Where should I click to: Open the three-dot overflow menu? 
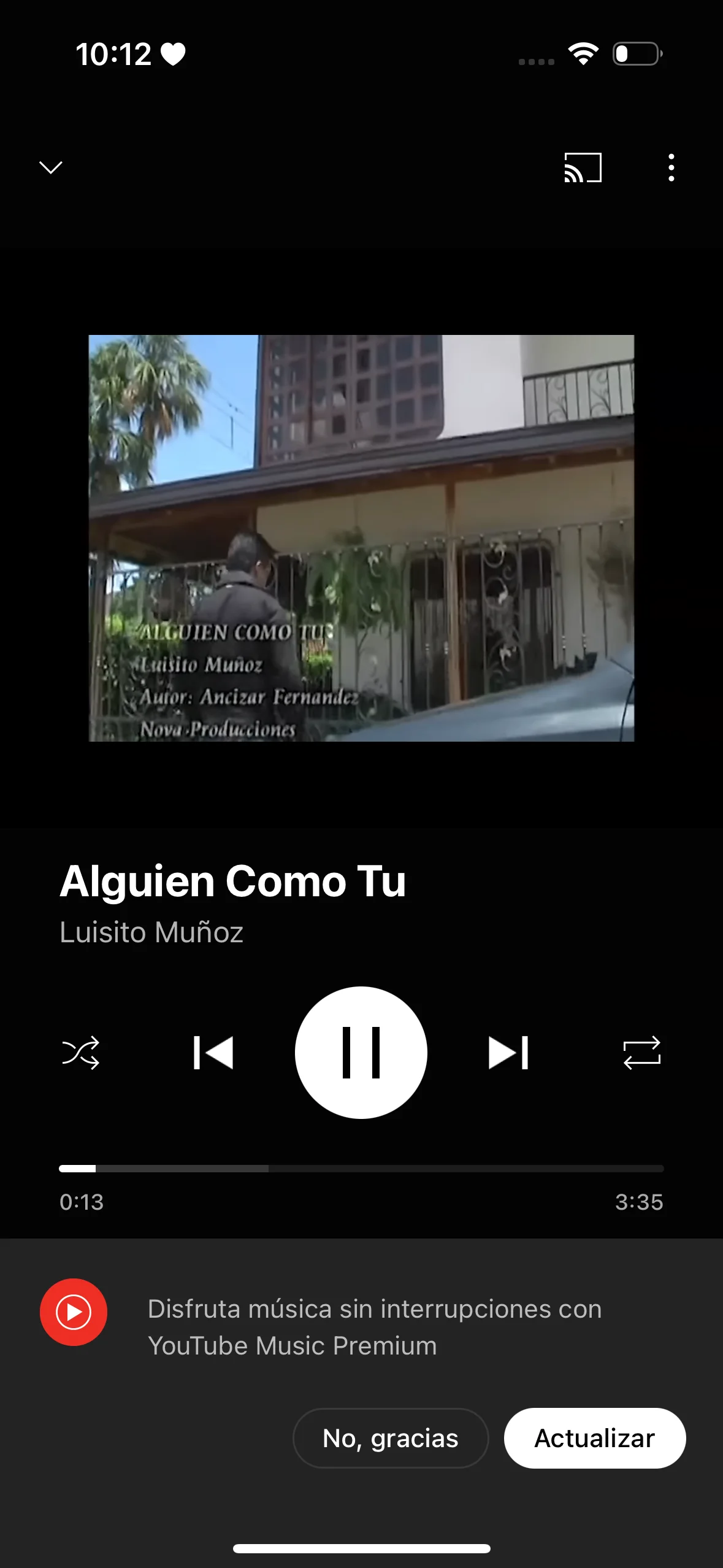pyautogui.click(x=671, y=167)
